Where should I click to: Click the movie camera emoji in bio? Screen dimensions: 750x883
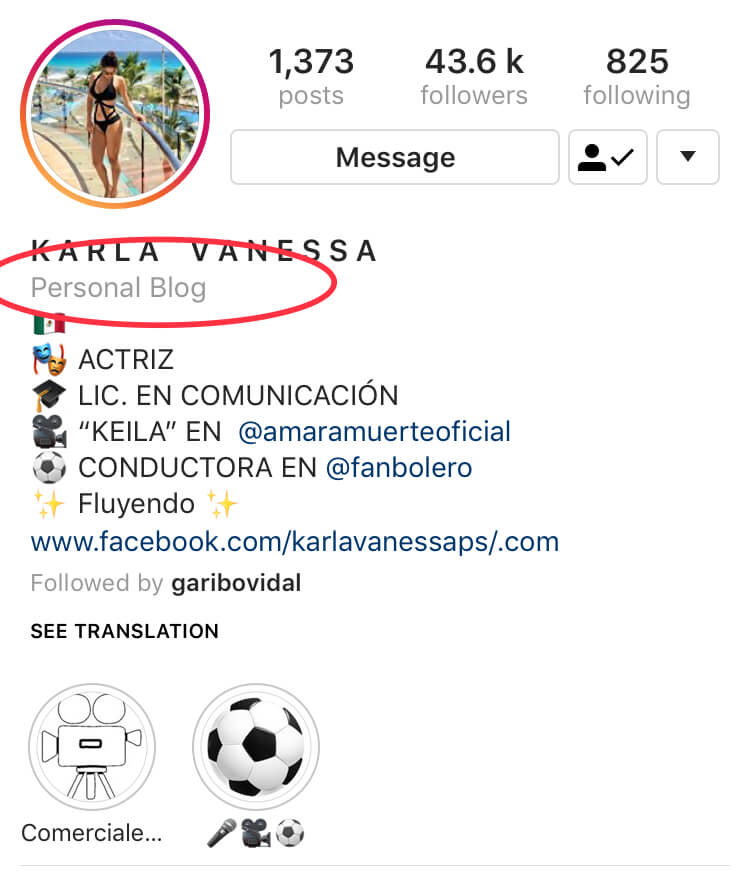[x=48, y=431]
